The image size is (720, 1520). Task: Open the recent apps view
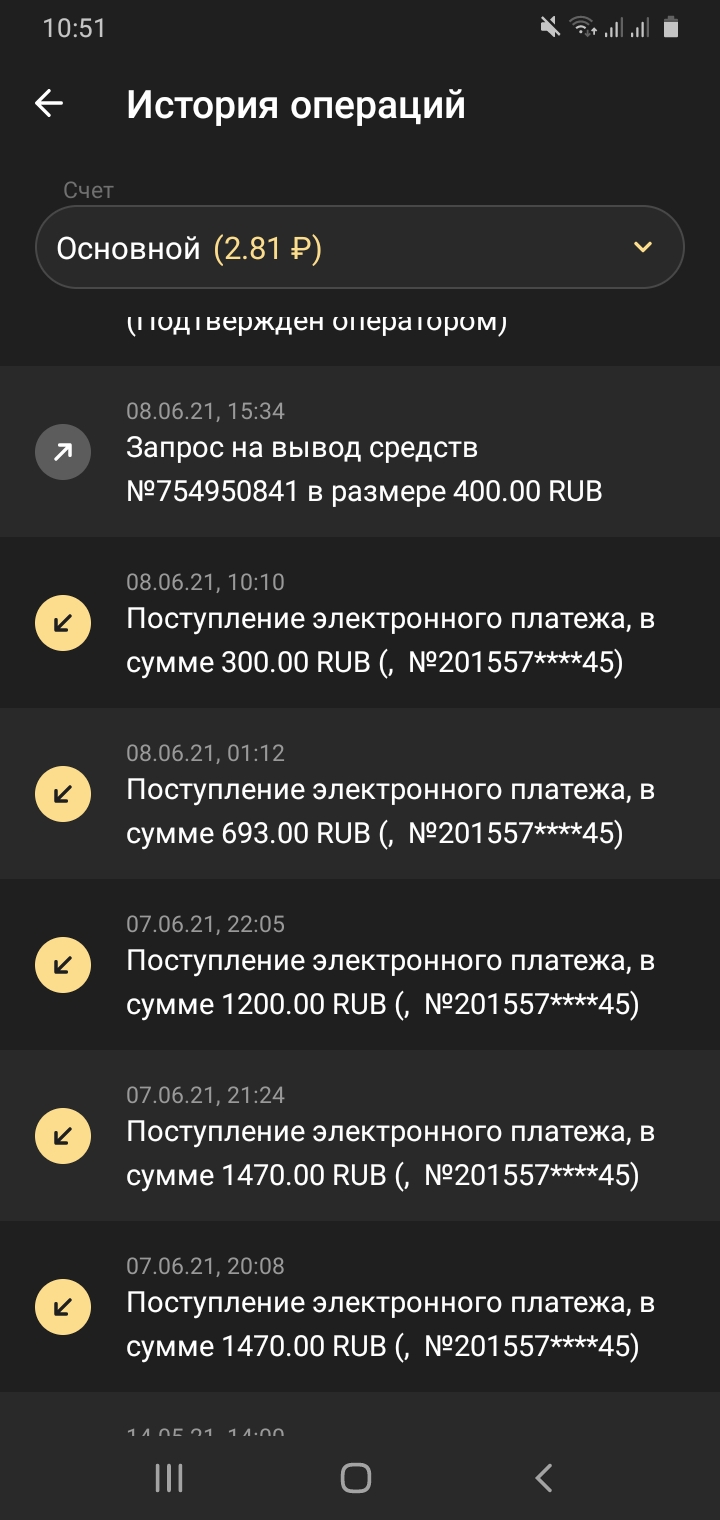click(169, 1478)
